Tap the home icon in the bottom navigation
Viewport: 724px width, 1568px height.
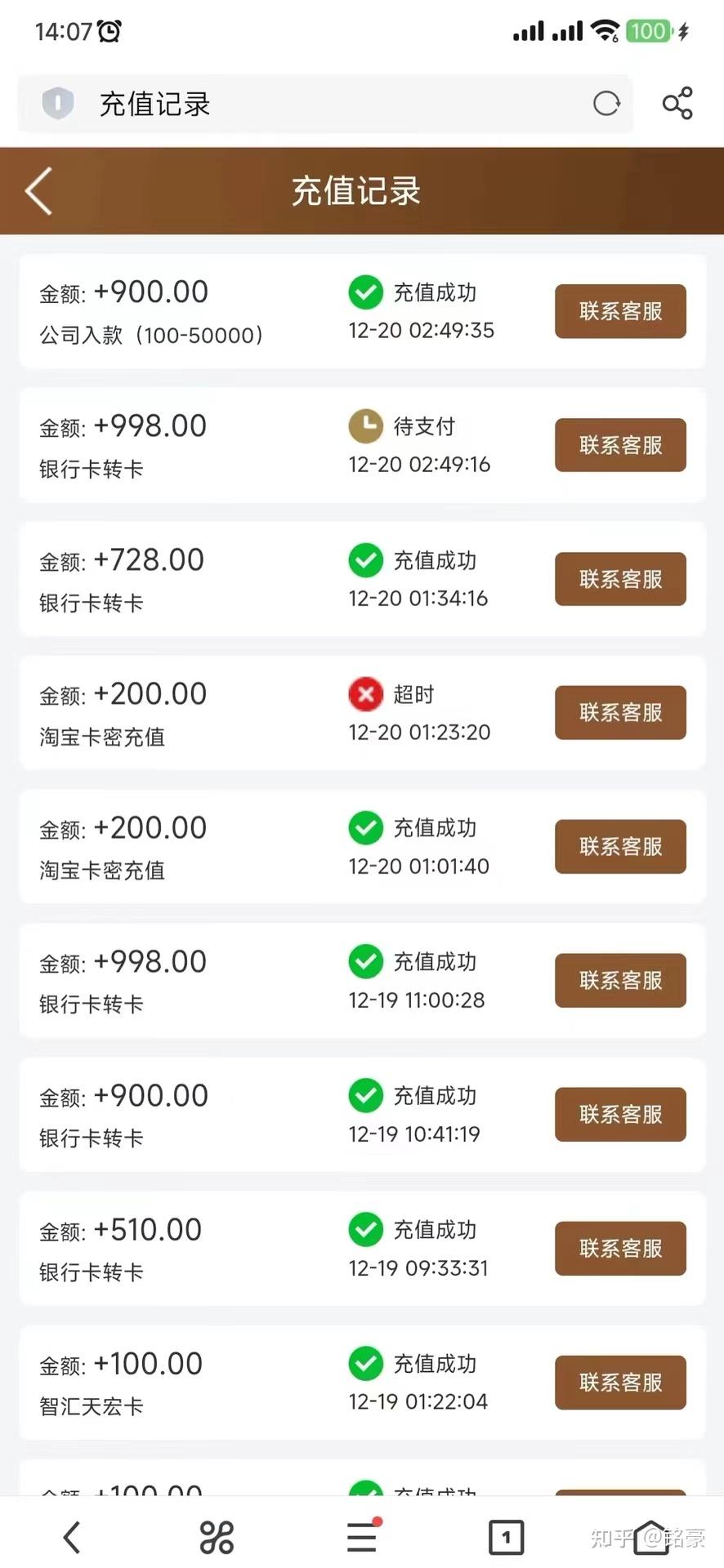[651, 1536]
